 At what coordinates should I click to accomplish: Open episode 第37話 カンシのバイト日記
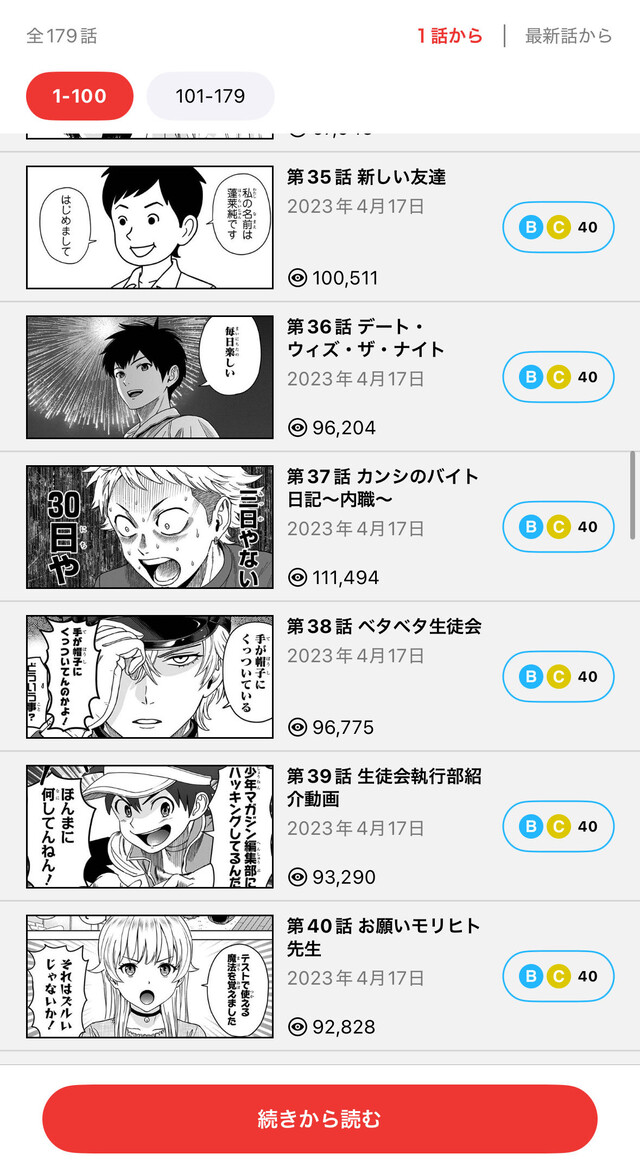pos(320,527)
